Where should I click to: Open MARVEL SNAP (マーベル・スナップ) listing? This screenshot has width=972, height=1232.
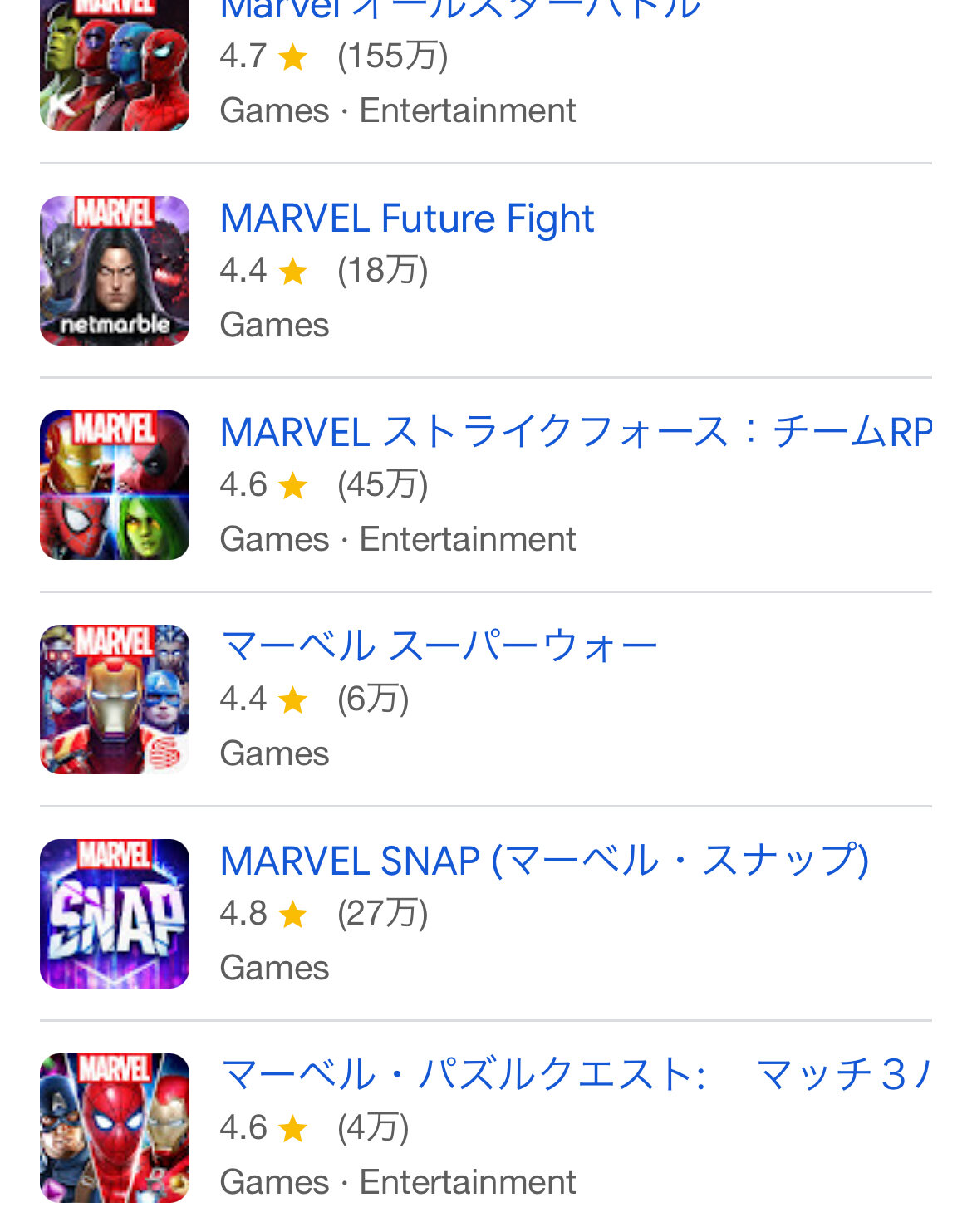pyautogui.click(x=544, y=861)
